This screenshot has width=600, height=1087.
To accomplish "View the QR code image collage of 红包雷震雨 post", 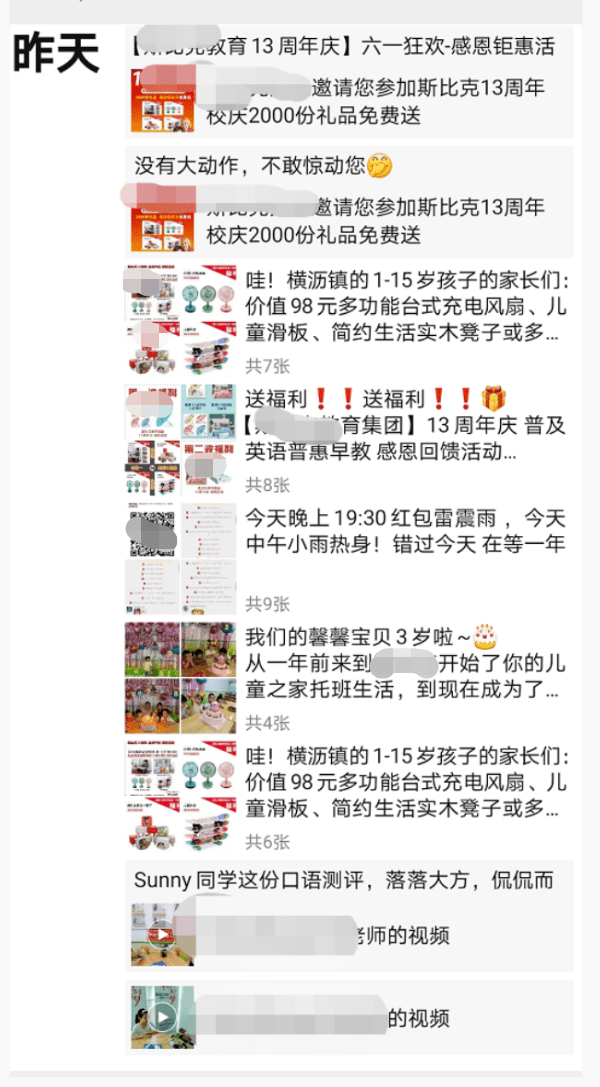I will (x=180, y=559).
